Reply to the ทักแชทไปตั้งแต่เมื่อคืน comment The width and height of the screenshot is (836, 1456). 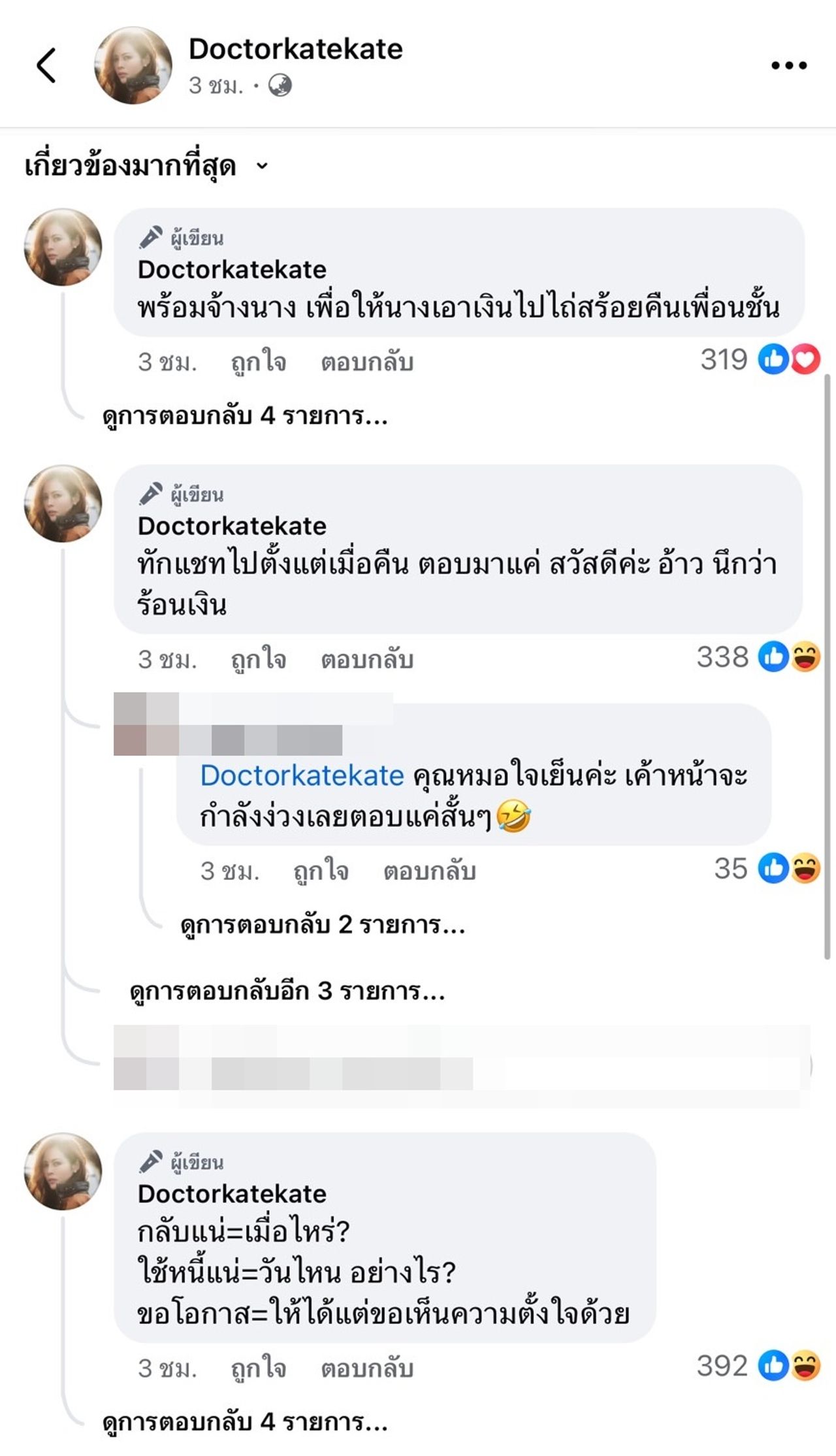tap(366, 659)
